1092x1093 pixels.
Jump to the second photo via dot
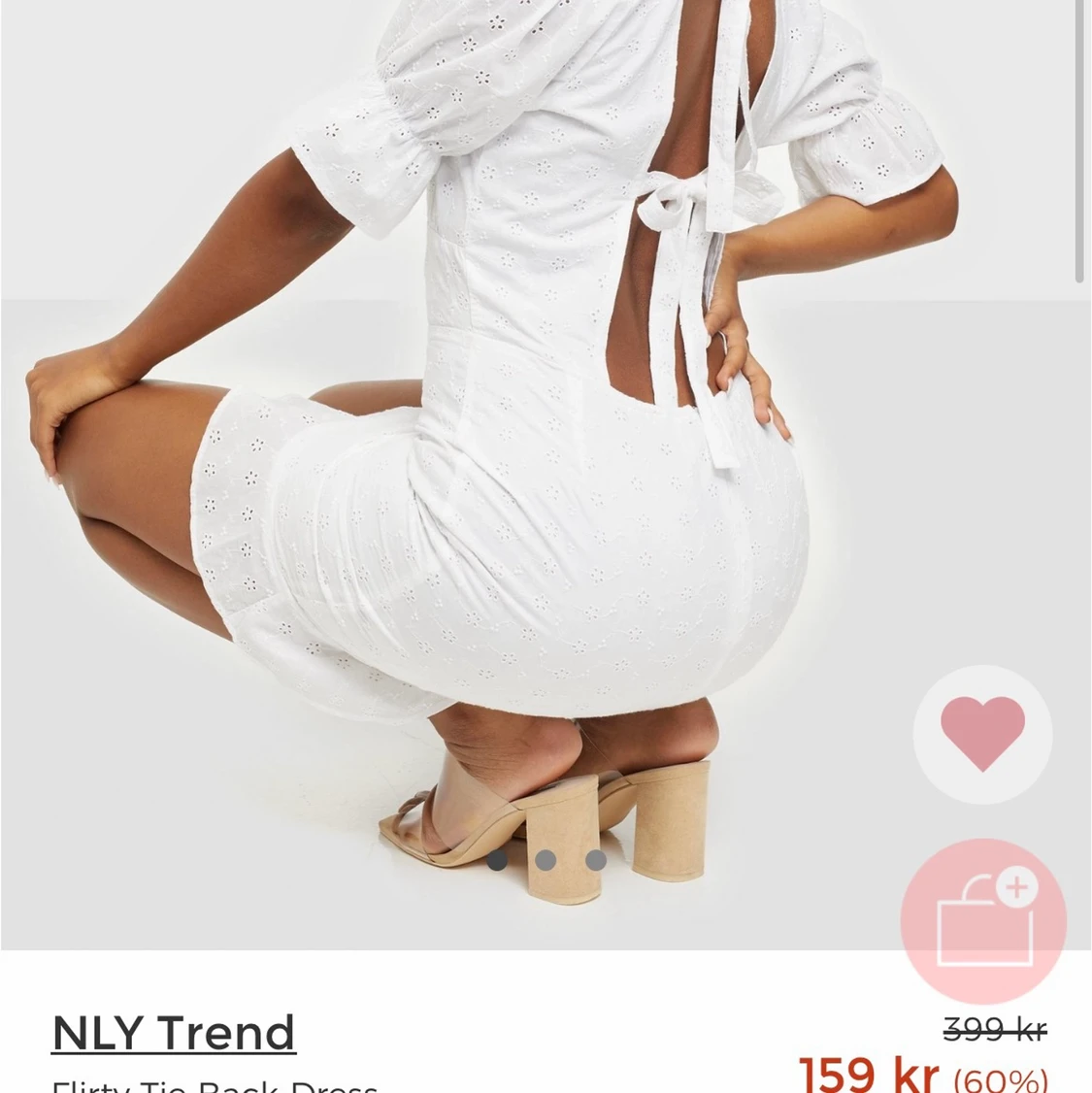[546, 861]
